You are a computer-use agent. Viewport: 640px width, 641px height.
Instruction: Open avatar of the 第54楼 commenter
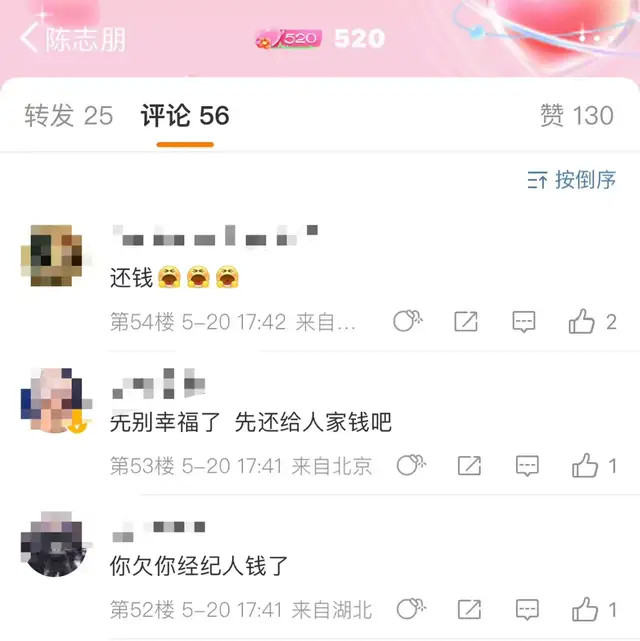click(x=52, y=256)
